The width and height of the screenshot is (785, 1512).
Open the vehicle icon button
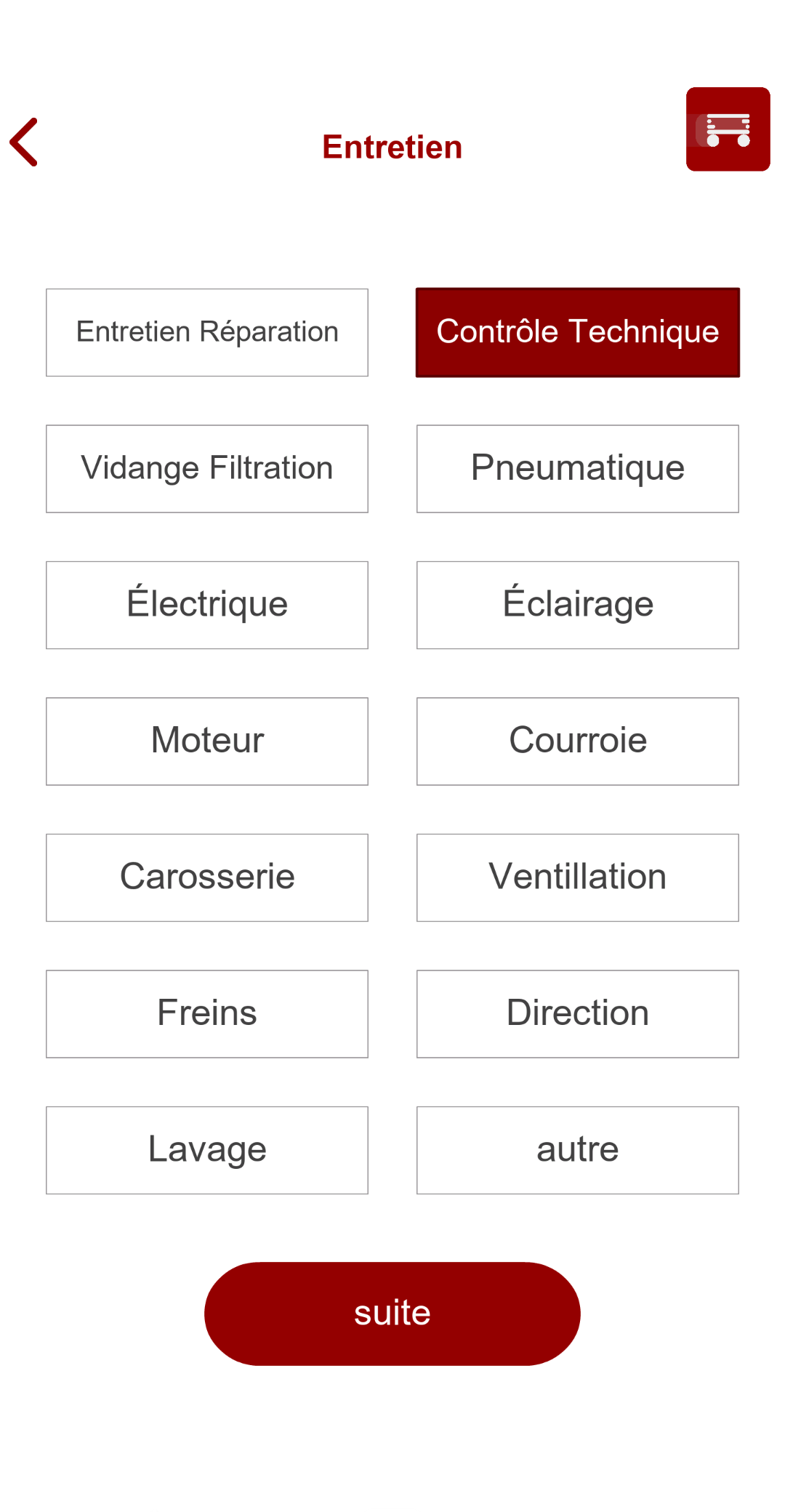728,129
